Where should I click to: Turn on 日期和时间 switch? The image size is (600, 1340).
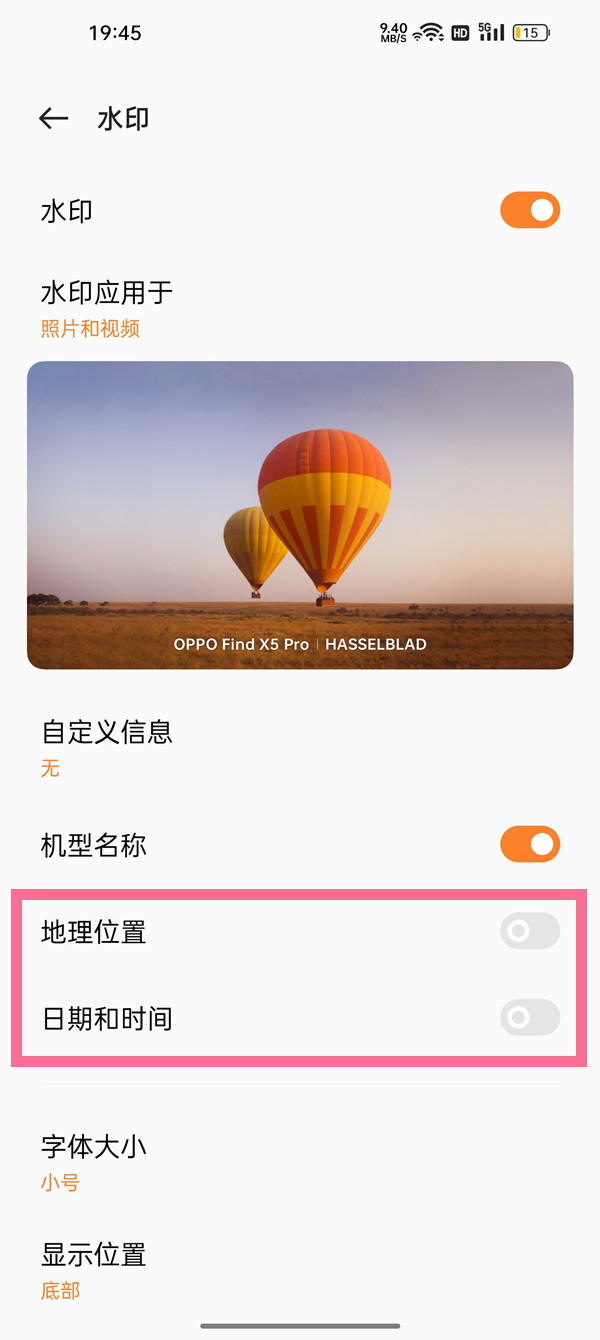[x=529, y=1018]
